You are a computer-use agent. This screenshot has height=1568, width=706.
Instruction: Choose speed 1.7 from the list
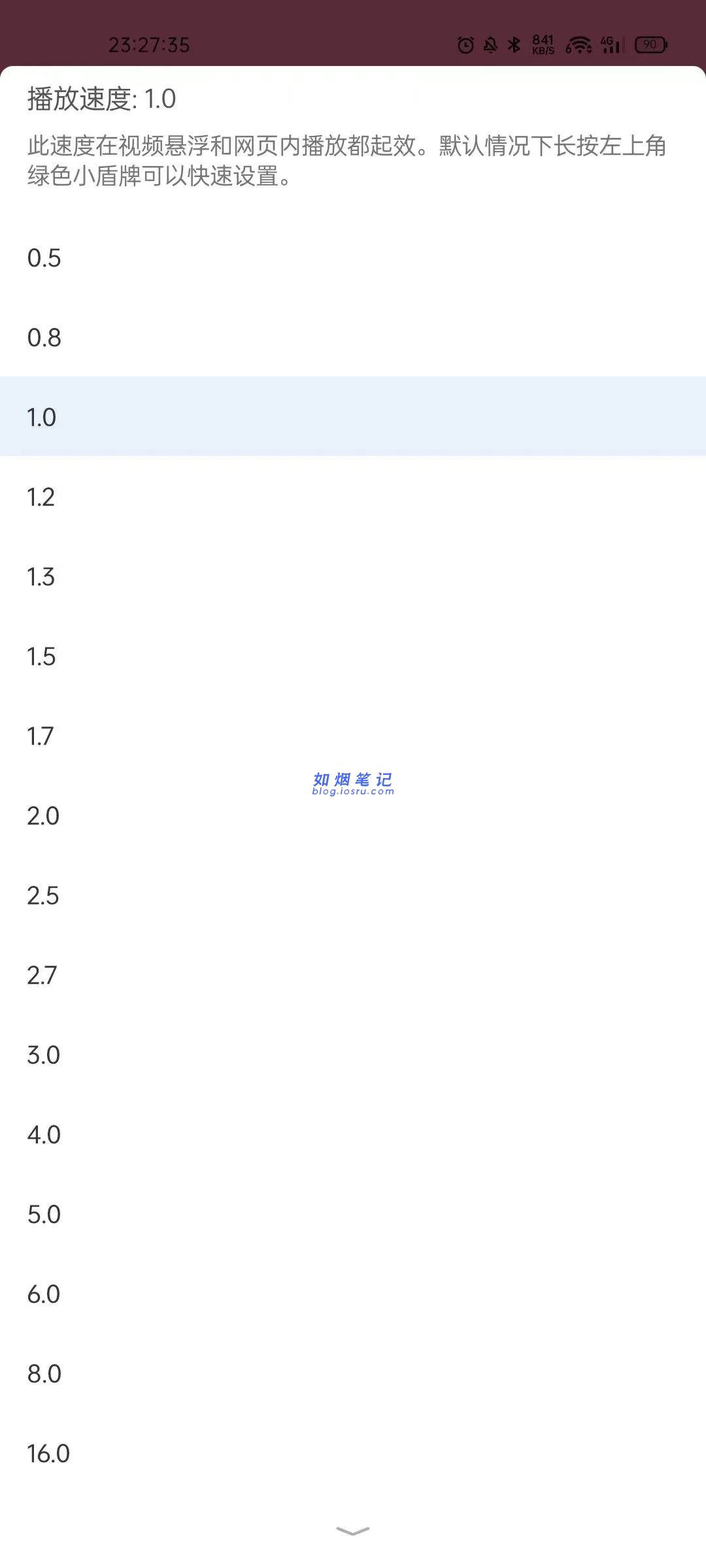pyautogui.click(x=353, y=736)
